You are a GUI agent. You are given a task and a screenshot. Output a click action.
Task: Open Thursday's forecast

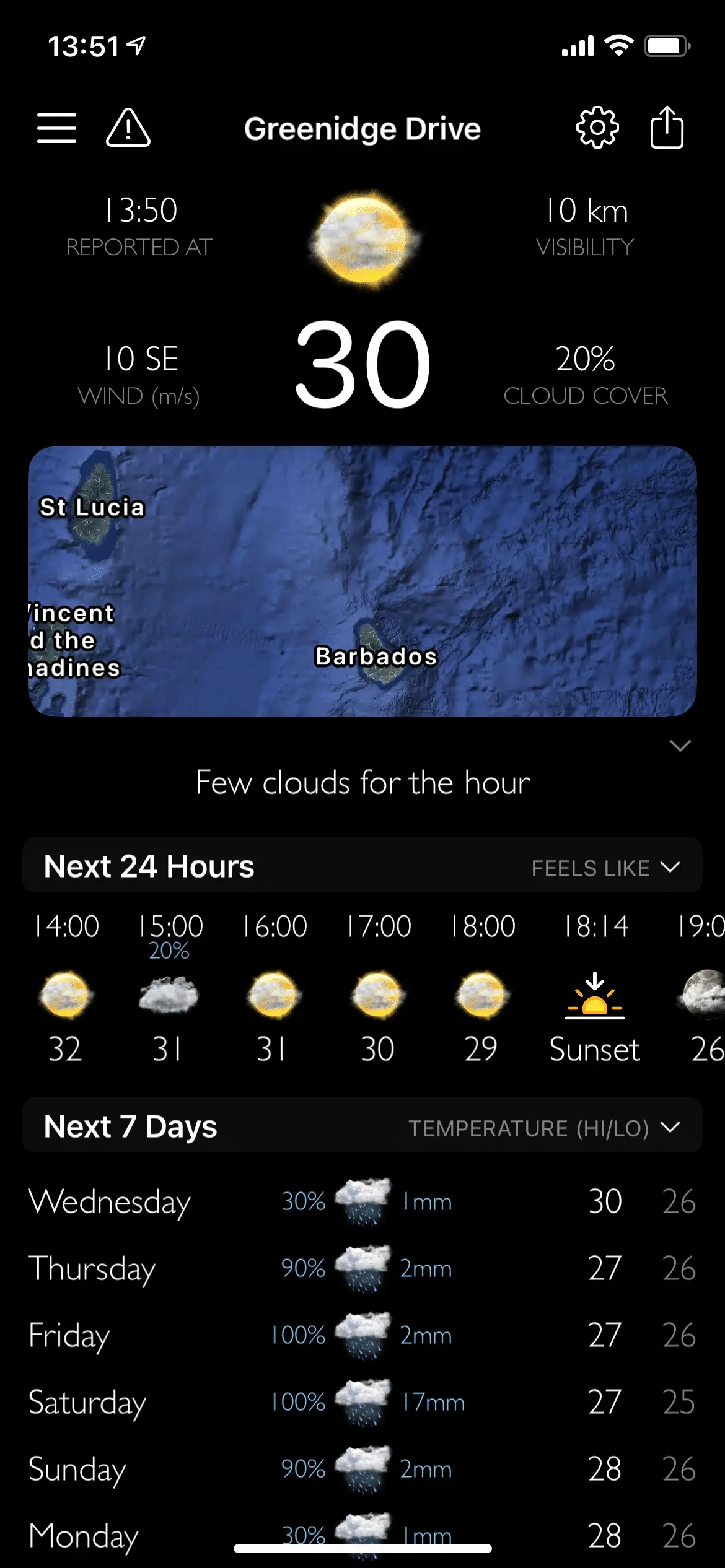362,1268
